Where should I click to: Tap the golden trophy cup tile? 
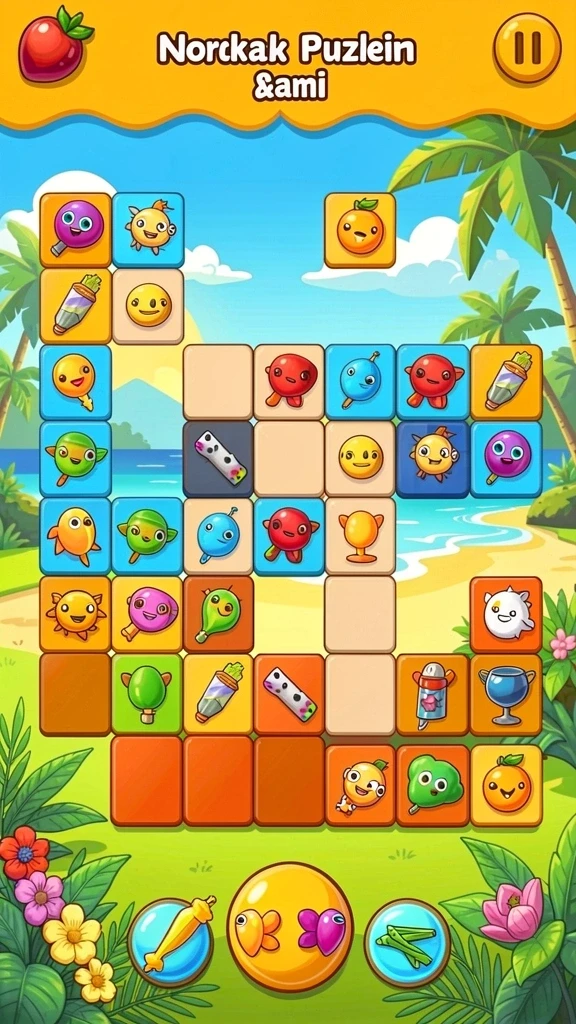(360, 536)
